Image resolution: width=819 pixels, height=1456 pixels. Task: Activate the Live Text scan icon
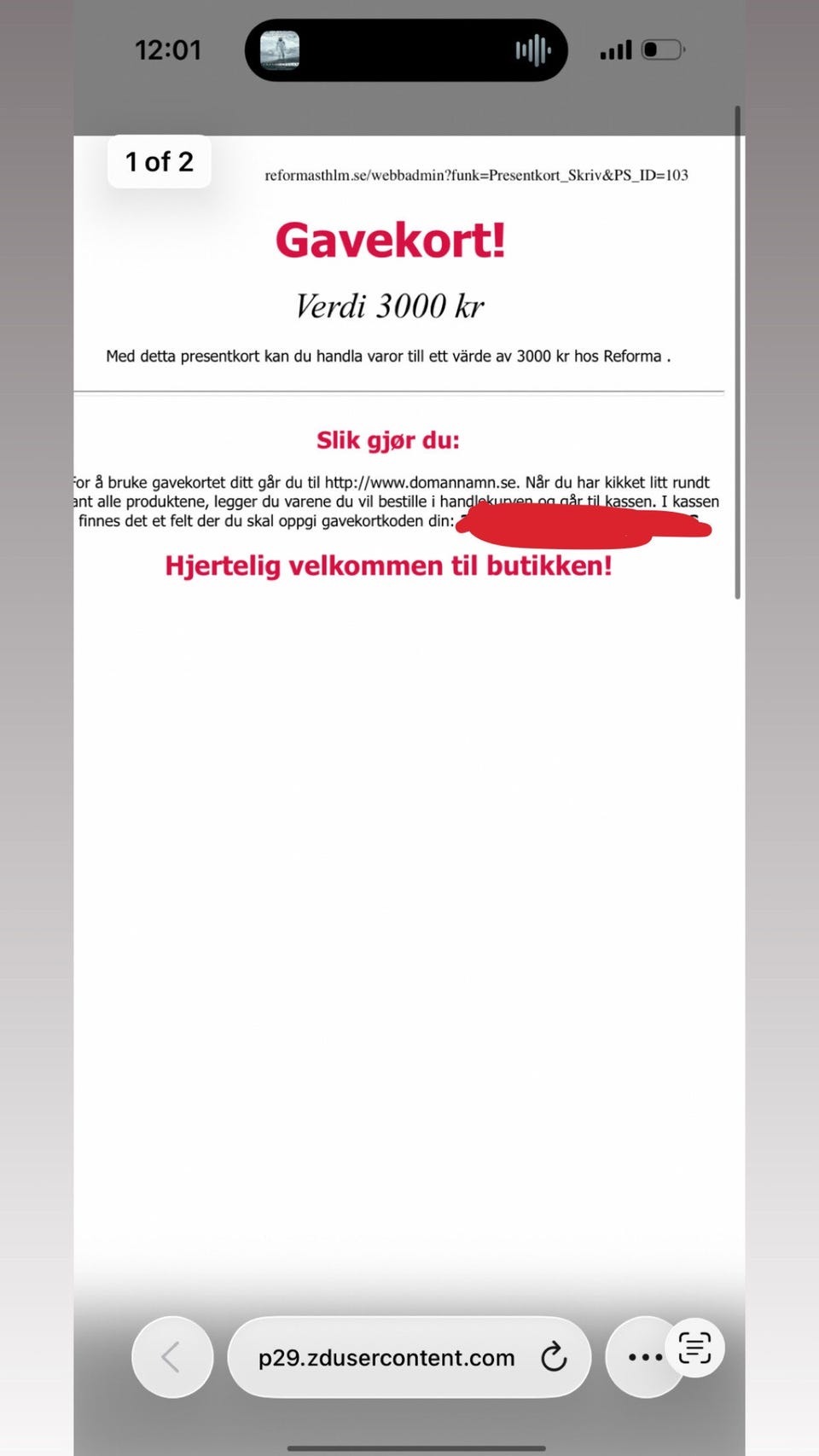[x=694, y=1348]
